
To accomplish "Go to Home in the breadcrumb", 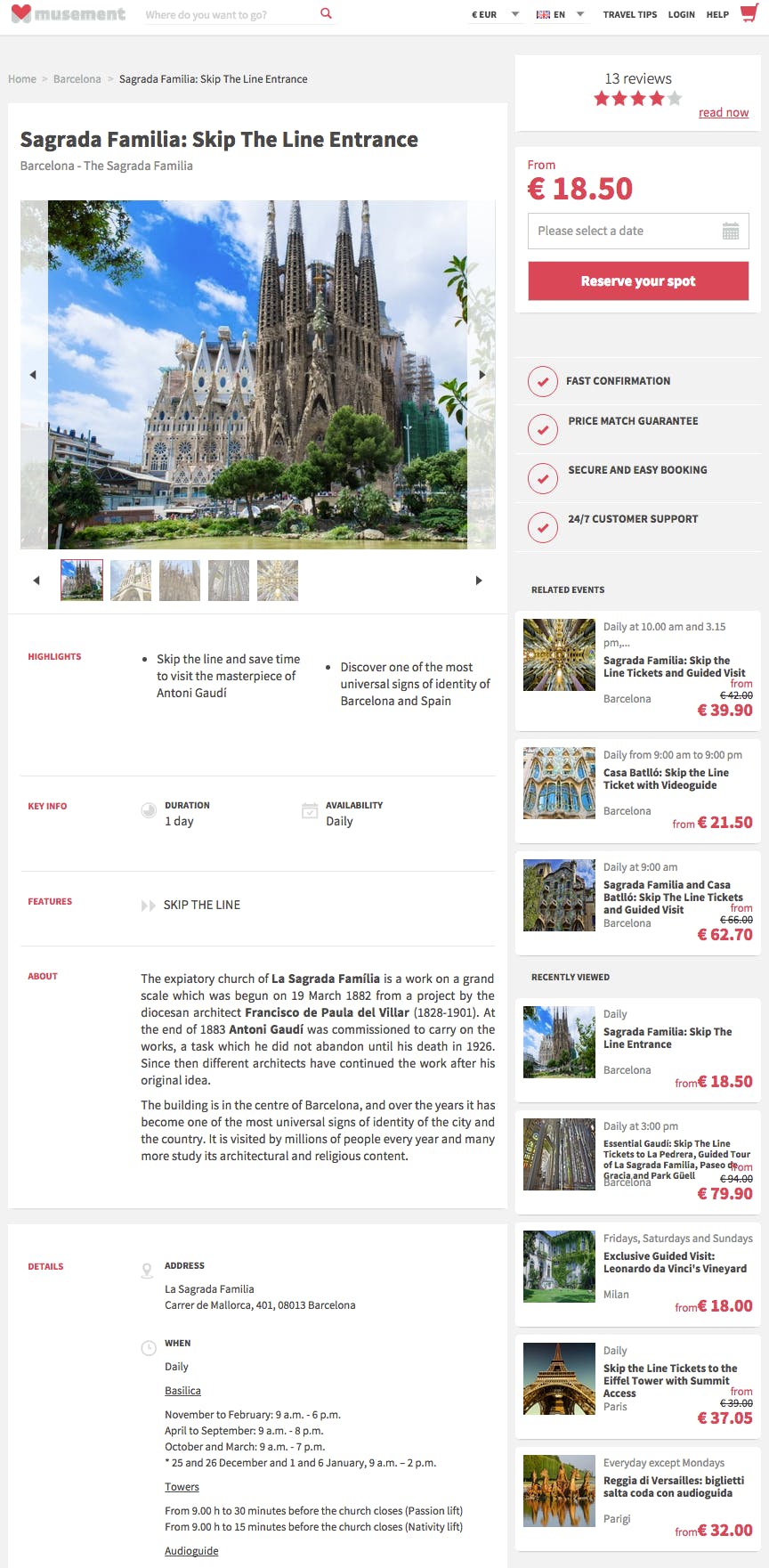I will [22, 79].
